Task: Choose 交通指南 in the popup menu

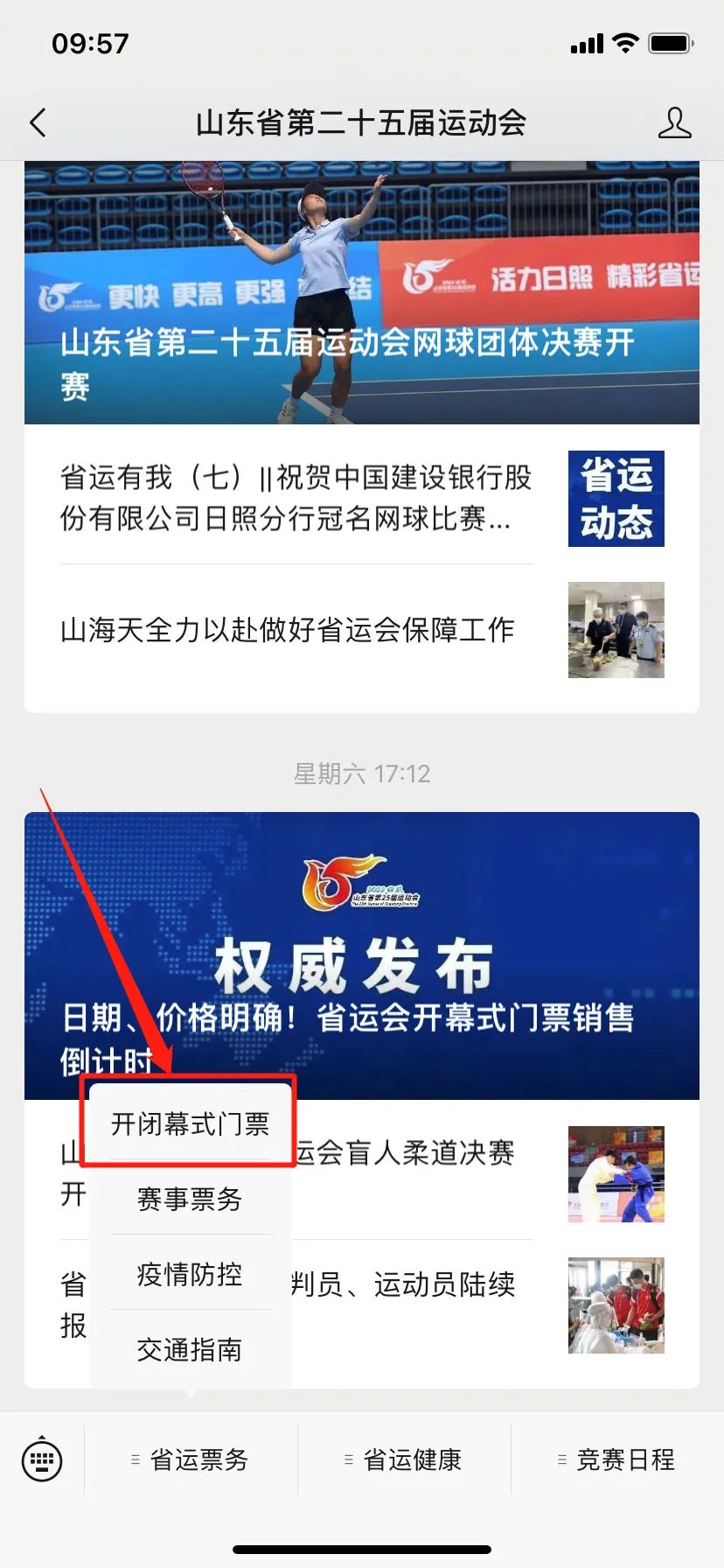Action: [190, 1349]
